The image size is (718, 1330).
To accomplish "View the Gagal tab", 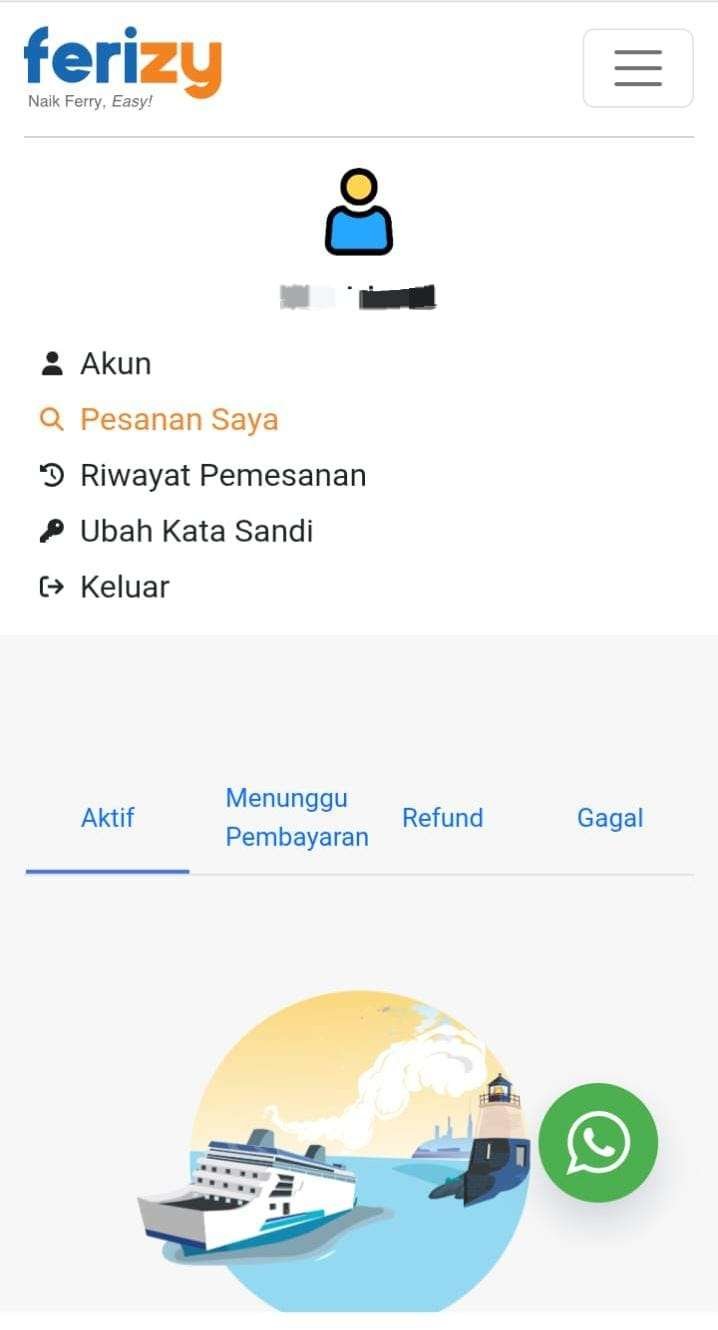I will pyautogui.click(x=609, y=818).
